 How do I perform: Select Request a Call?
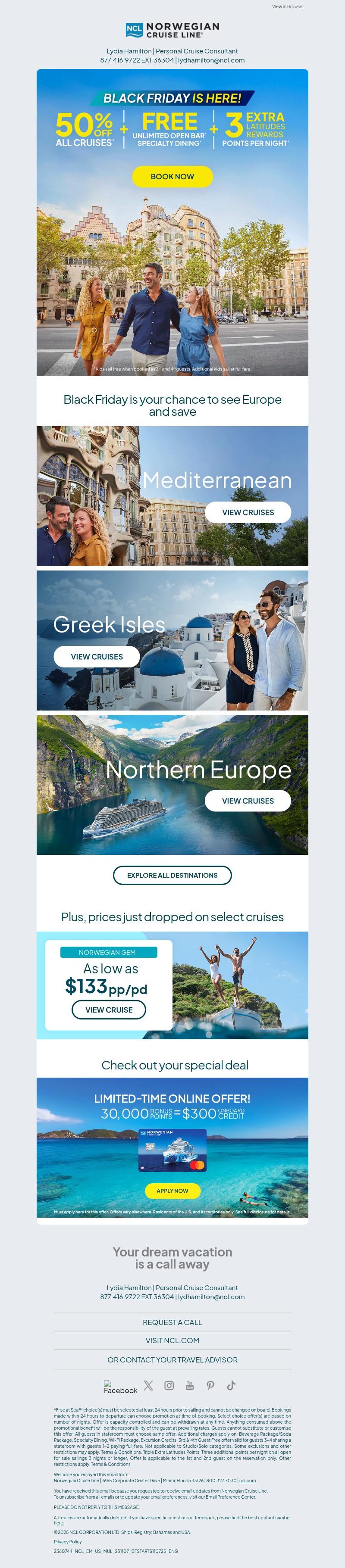172,1322
